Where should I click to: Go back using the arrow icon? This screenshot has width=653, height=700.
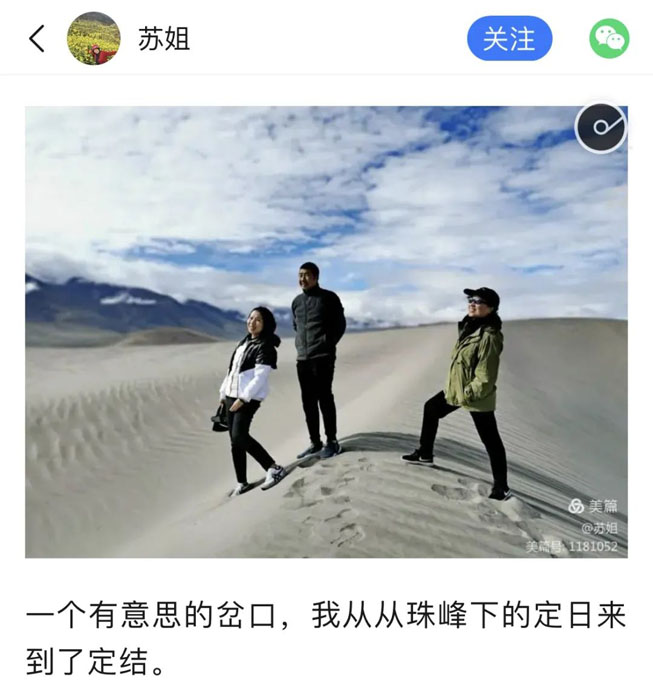click(37, 39)
